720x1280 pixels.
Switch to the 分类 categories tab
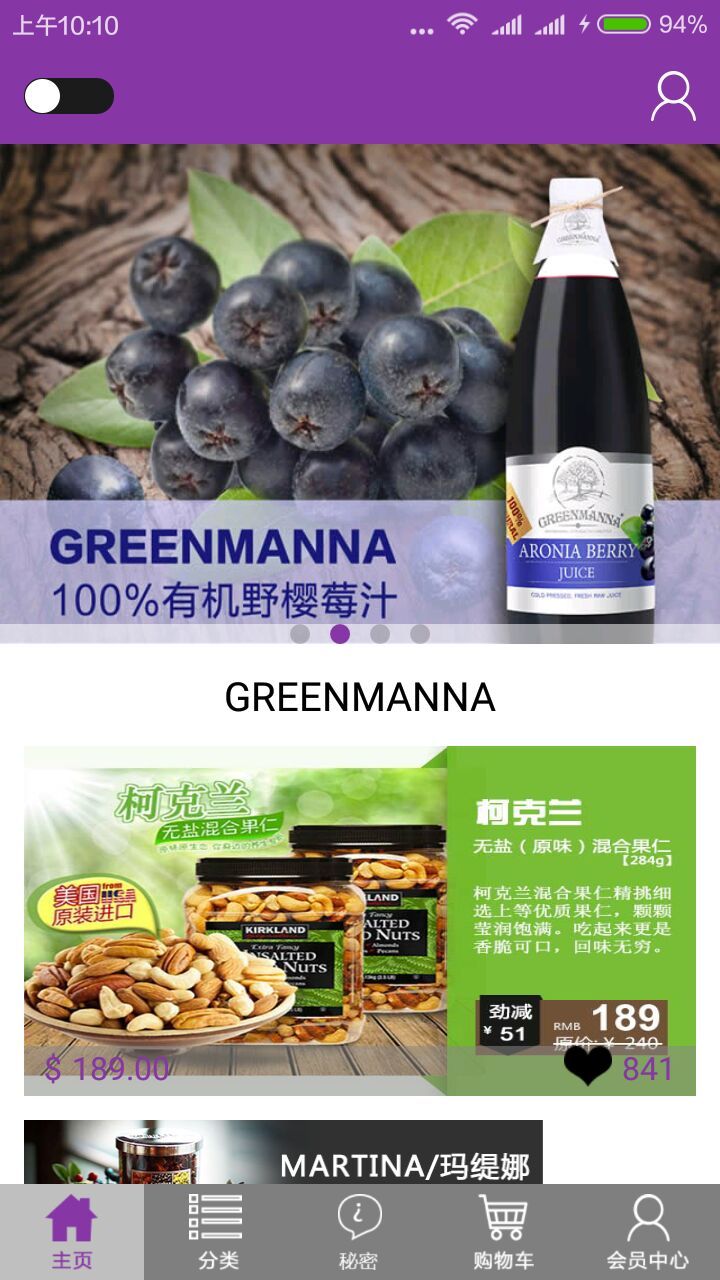[x=216, y=1232]
